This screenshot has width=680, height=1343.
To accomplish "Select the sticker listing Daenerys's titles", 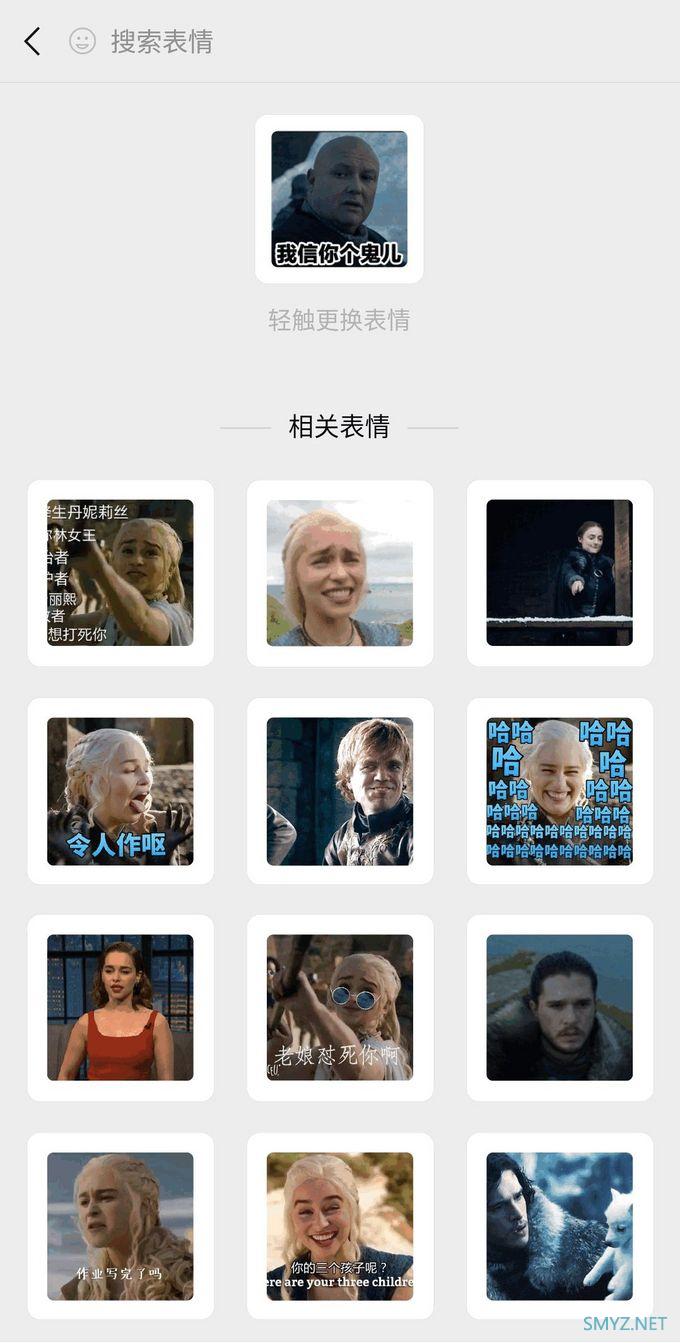I will (120, 573).
